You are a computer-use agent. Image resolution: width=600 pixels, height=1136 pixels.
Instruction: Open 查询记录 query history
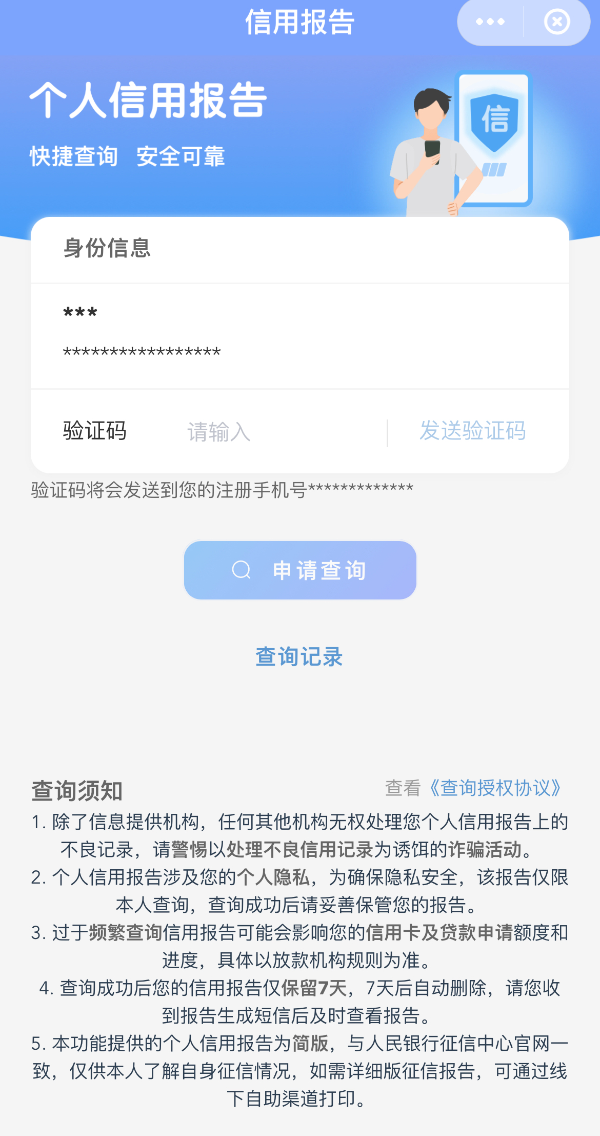coord(300,657)
